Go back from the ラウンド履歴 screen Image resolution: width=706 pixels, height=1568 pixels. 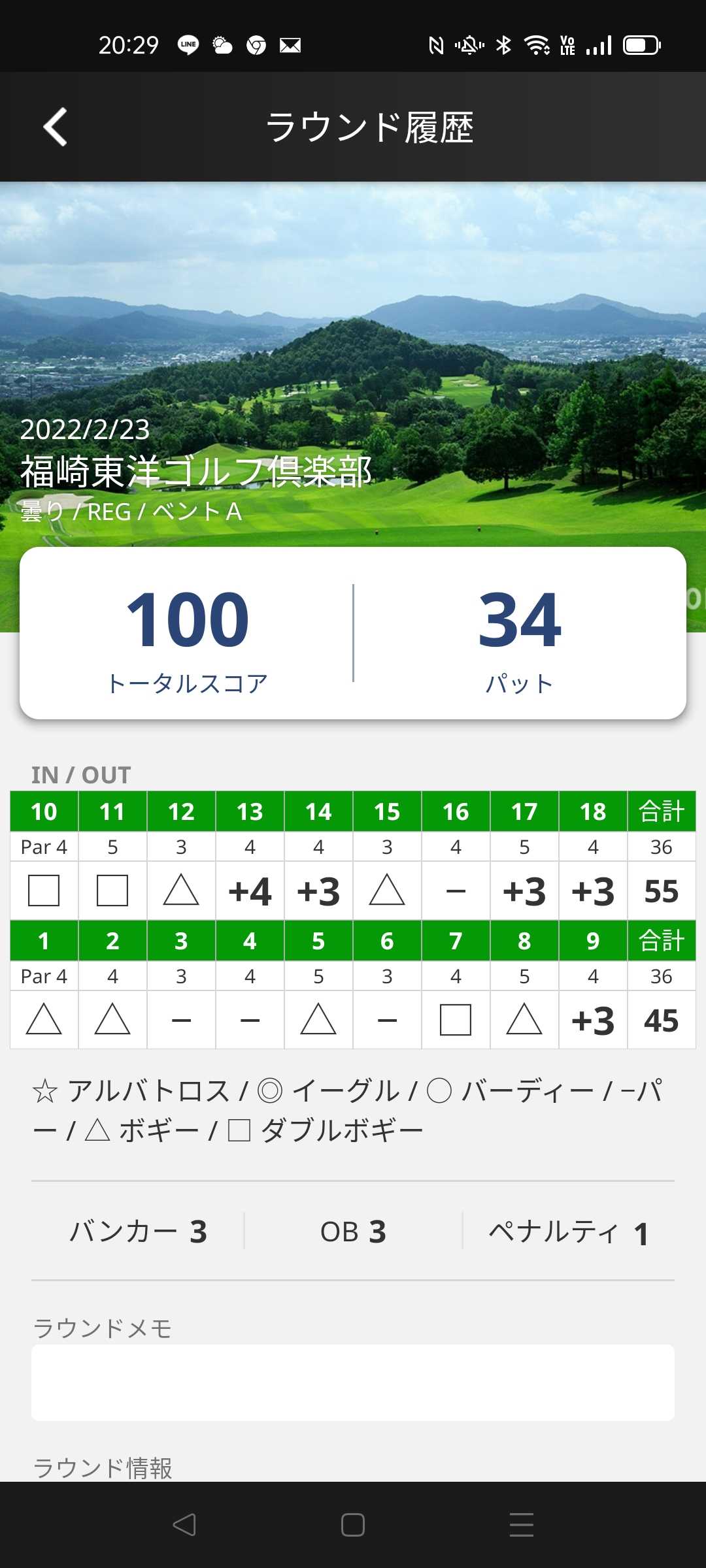[x=56, y=127]
